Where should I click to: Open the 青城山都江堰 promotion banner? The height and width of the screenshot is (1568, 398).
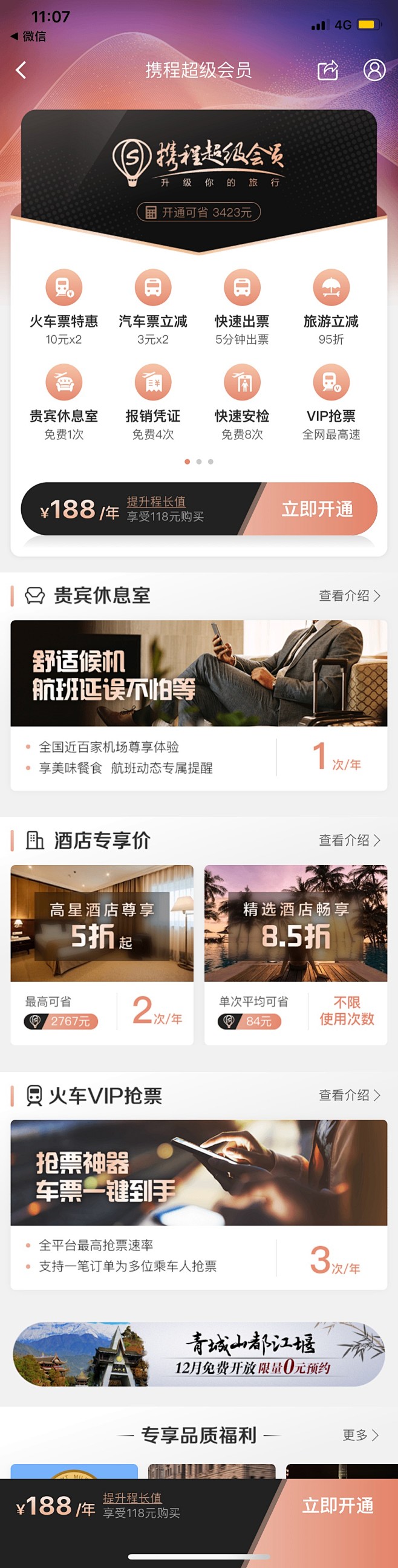[198, 1354]
